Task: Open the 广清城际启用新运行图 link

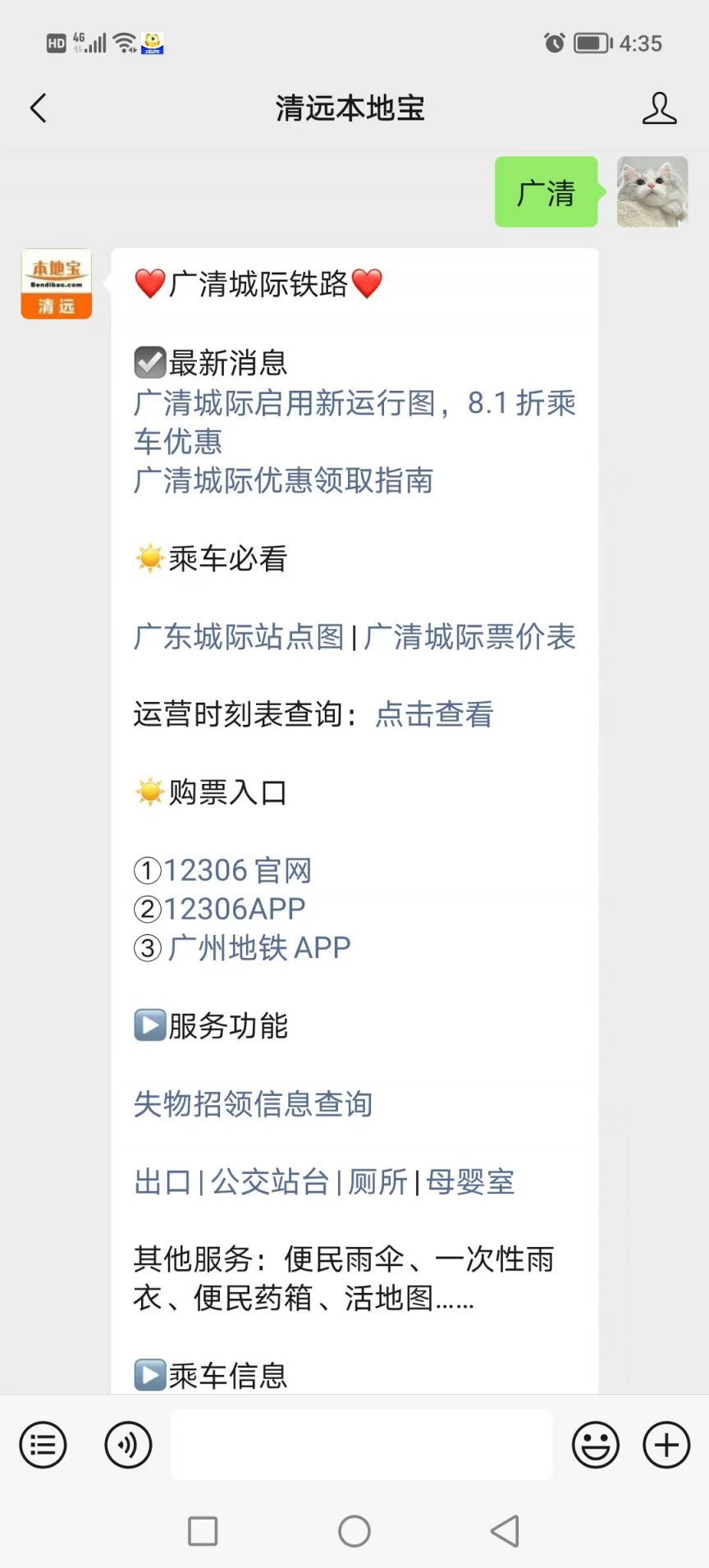Action: click(x=353, y=404)
